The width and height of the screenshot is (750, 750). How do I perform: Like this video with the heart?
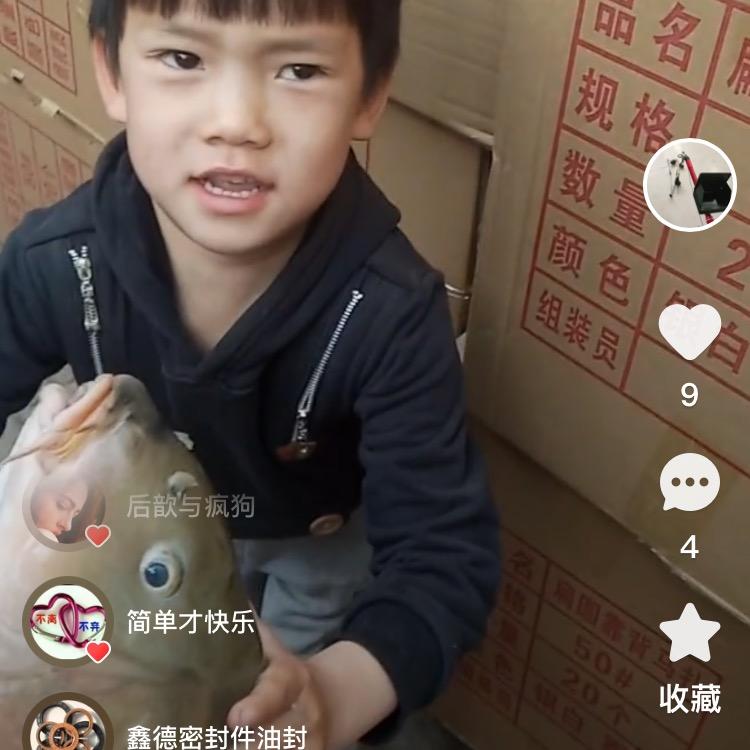[x=690, y=331]
